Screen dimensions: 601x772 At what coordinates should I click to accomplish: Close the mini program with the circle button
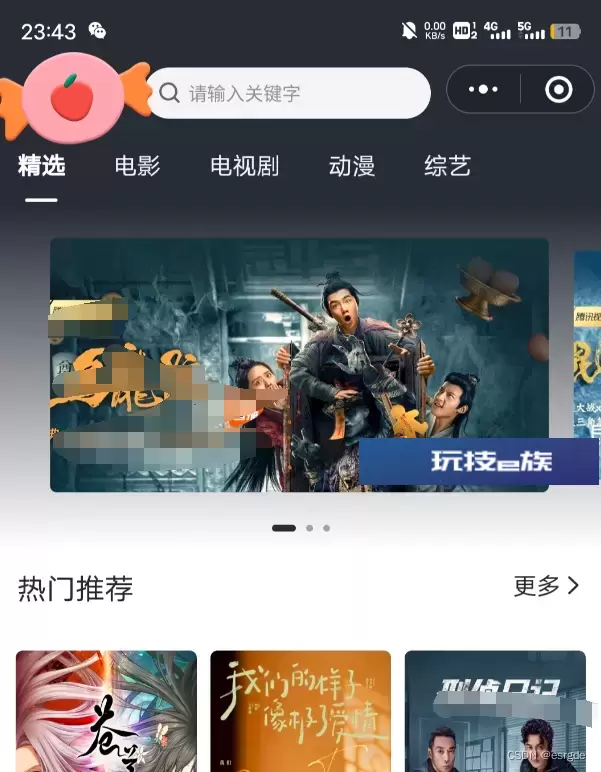click(558, 90)
